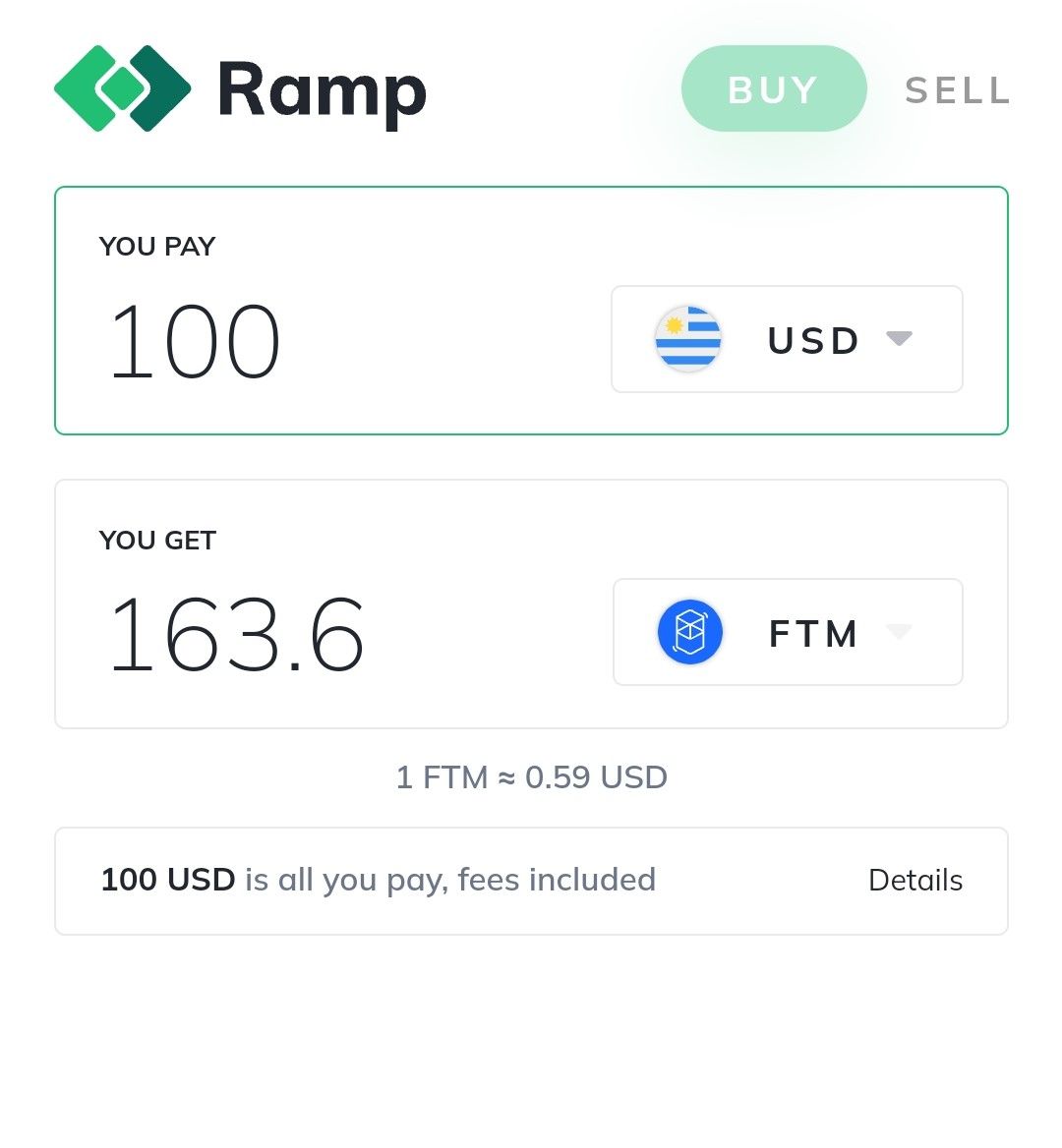Click the flag icon in the currency selector

coord(688,339)
